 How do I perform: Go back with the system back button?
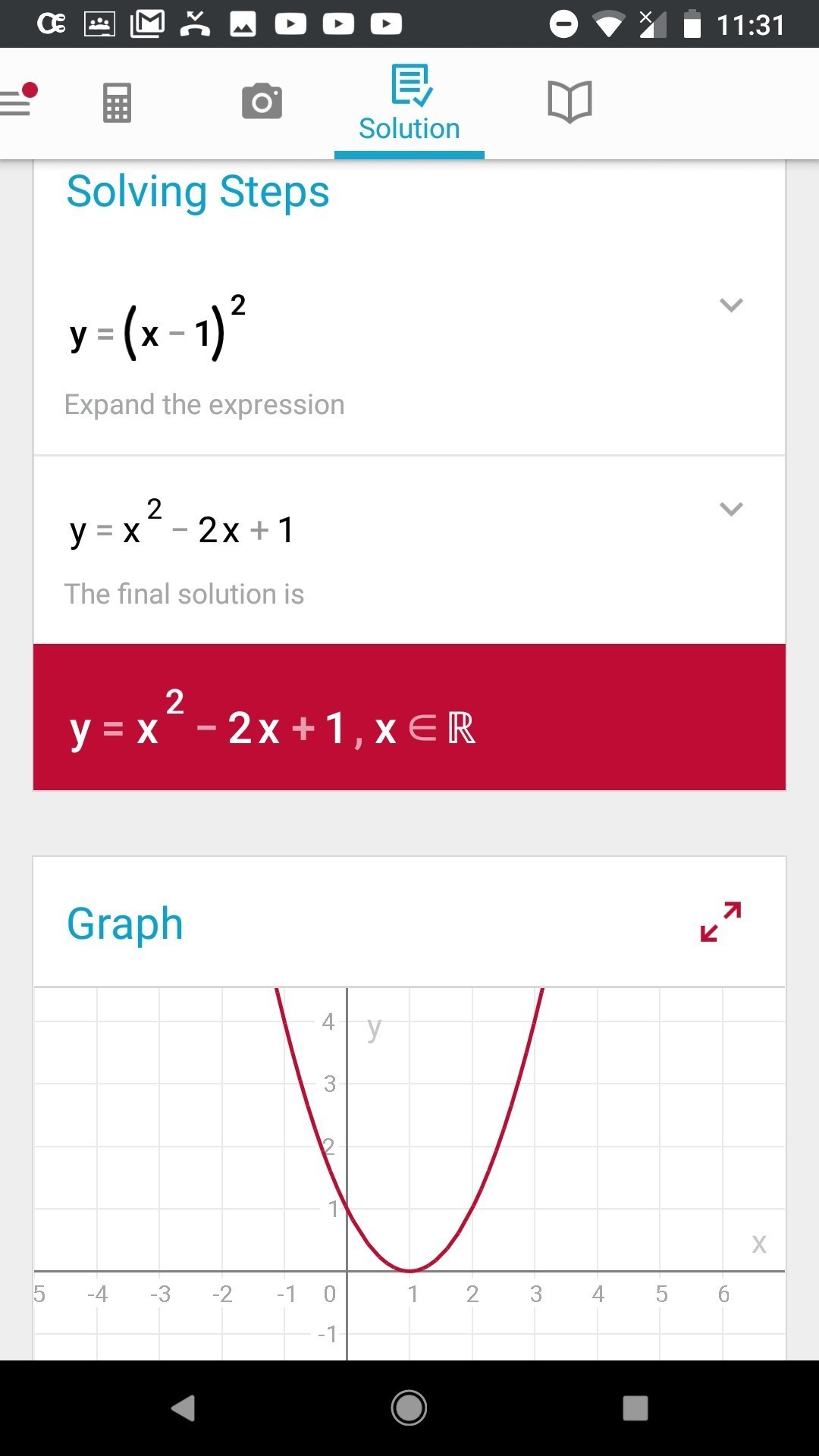coord(184,1408)
